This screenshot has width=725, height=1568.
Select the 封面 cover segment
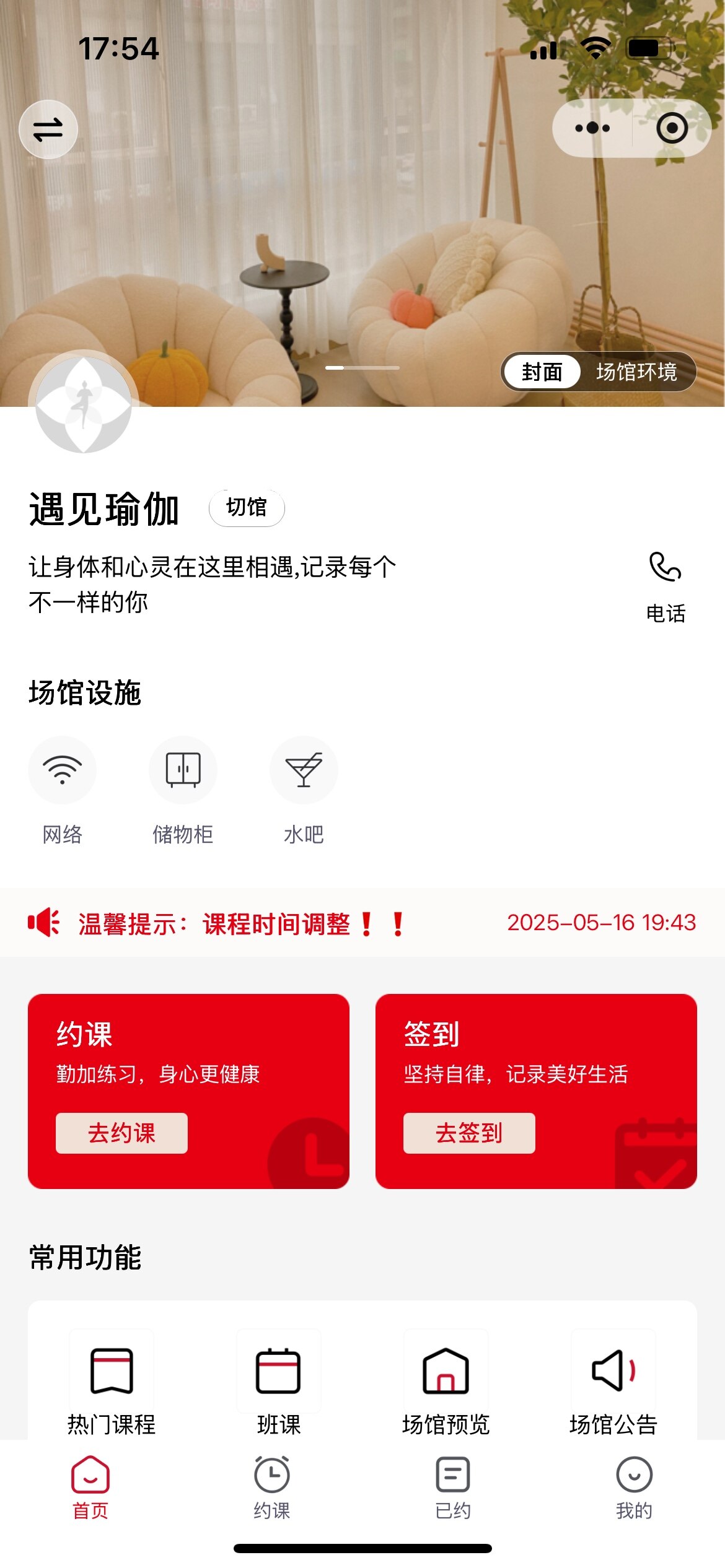click(542, 372)
